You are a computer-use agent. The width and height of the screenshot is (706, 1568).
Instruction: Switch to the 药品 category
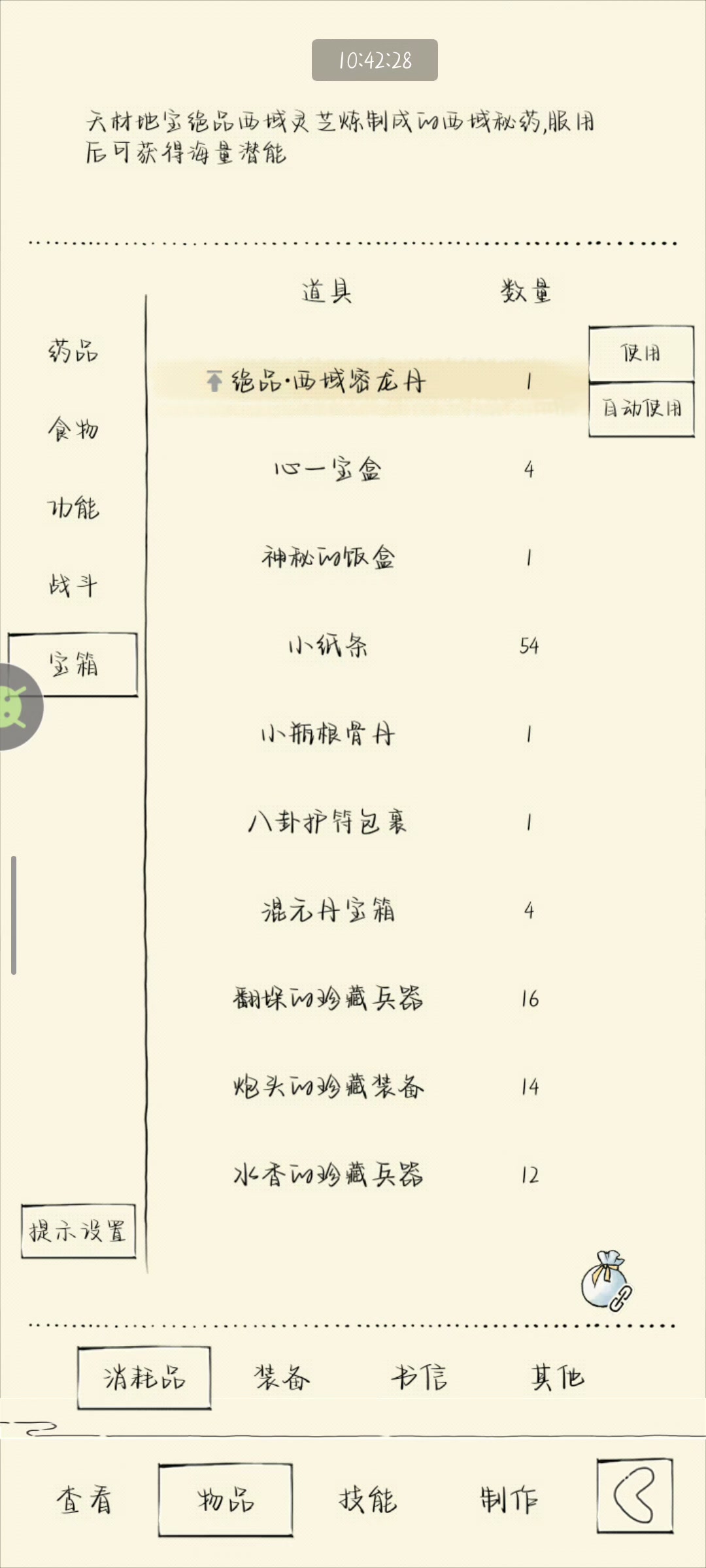pyautogui.click(x=73, y=351)
